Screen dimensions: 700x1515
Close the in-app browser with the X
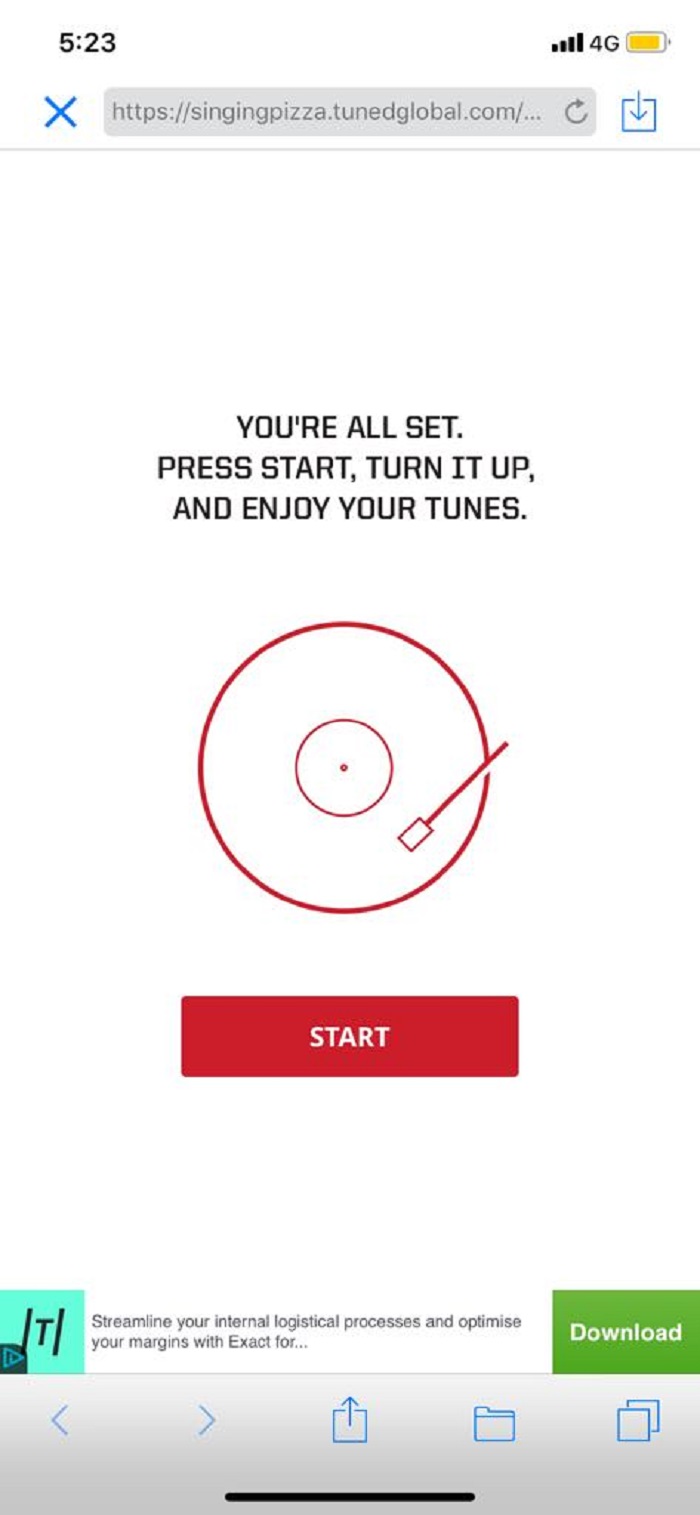60,112
